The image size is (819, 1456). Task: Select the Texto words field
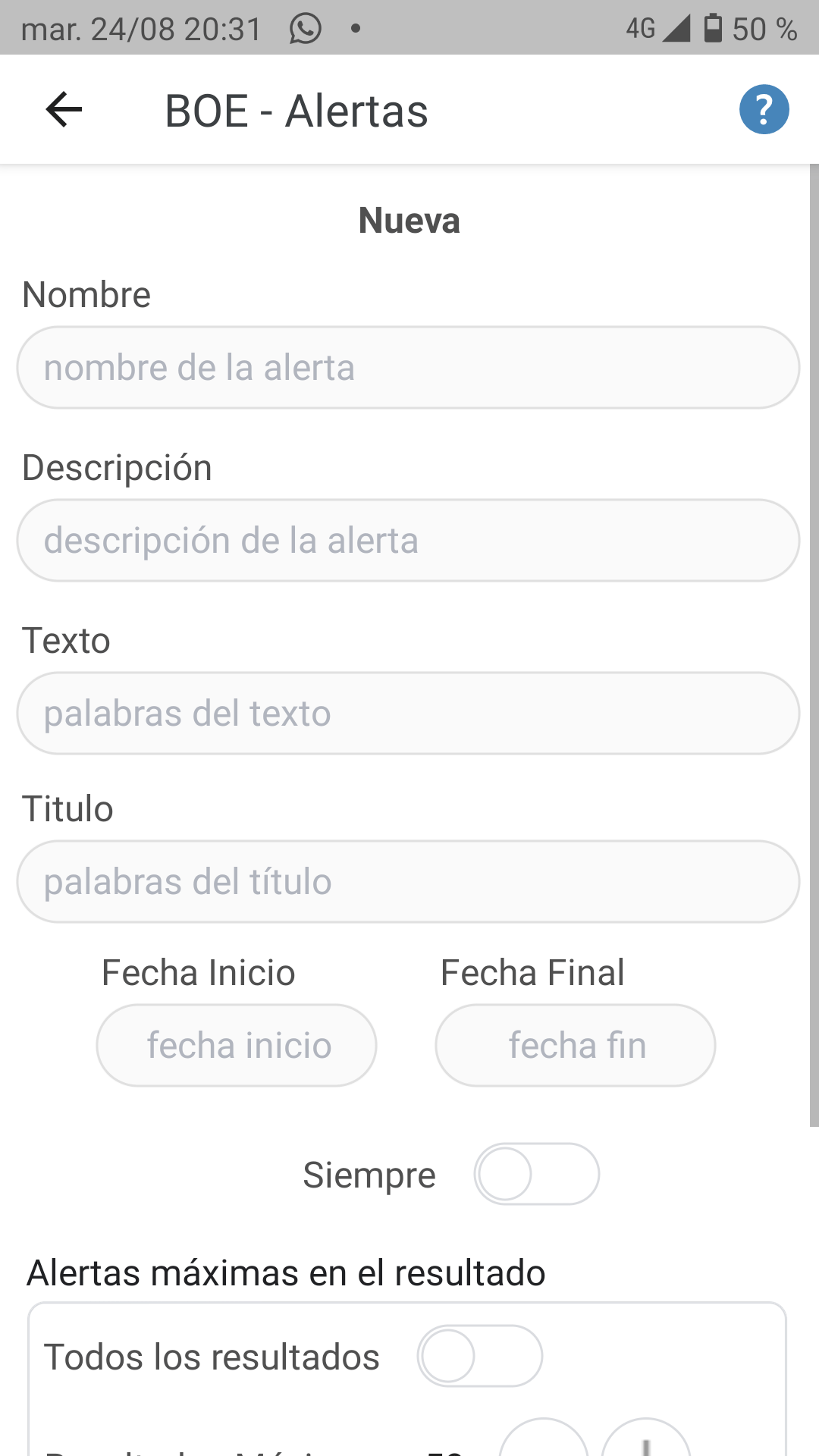click(x=408, y=714)
